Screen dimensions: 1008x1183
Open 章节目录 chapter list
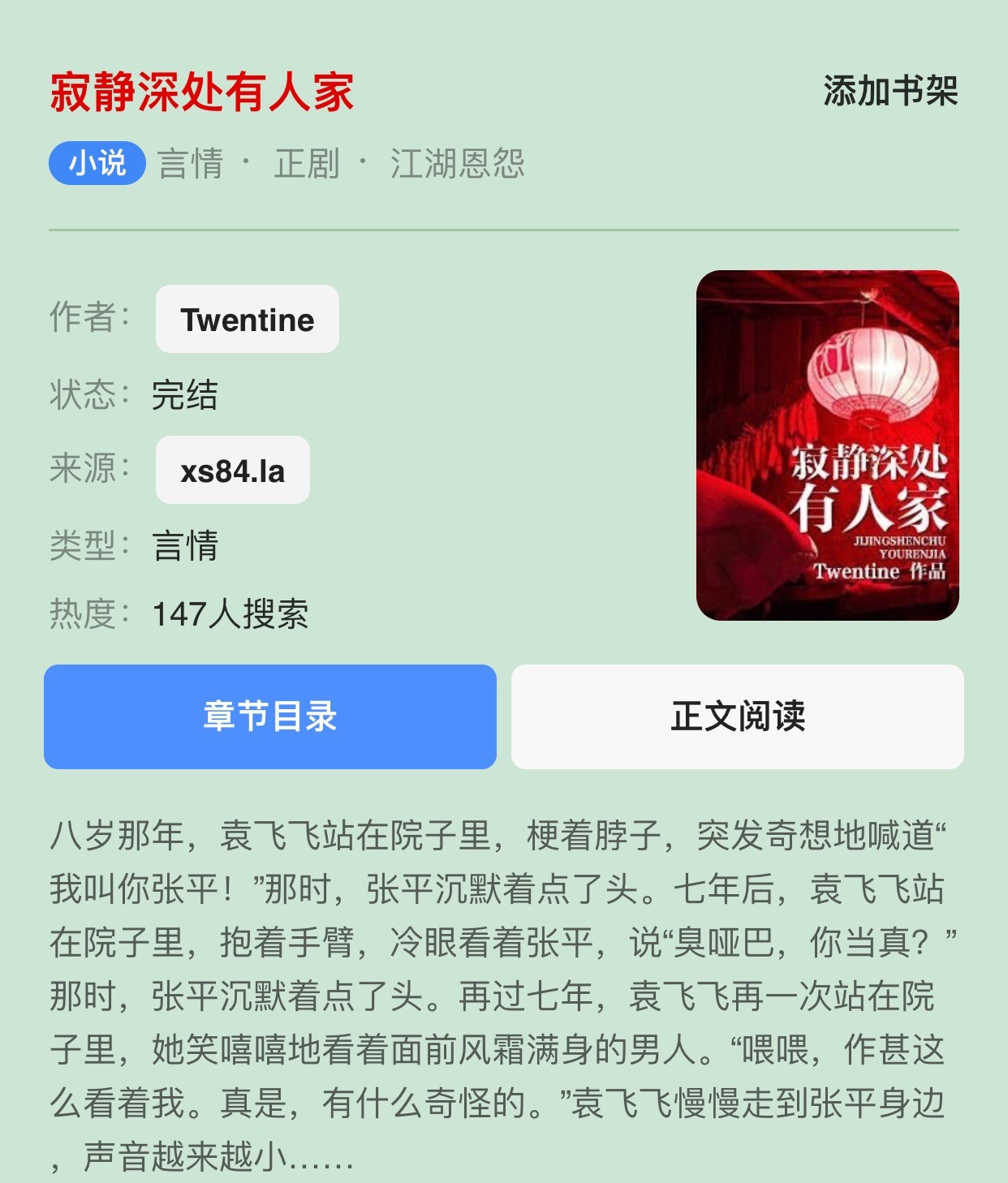270,716
